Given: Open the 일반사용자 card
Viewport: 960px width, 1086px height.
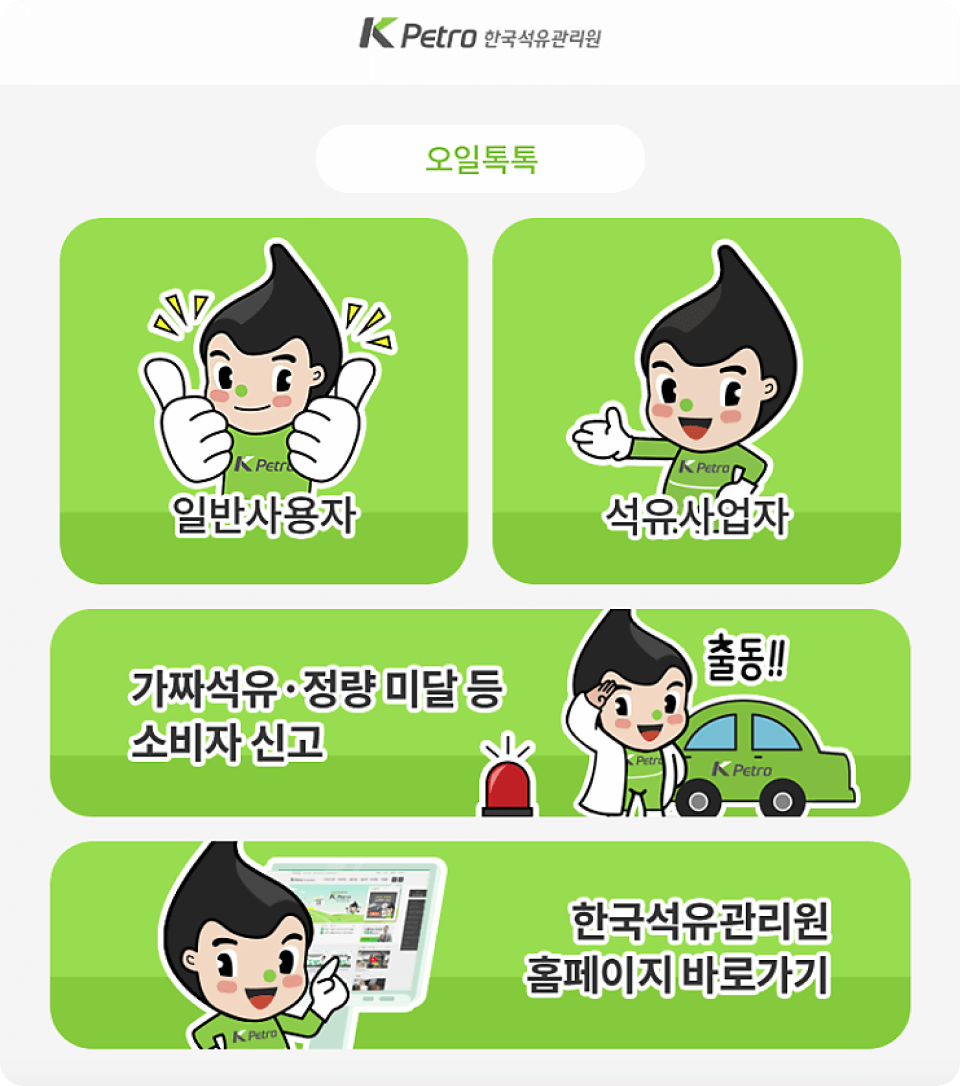Looking at the screenshot, I should coord(264,401).
